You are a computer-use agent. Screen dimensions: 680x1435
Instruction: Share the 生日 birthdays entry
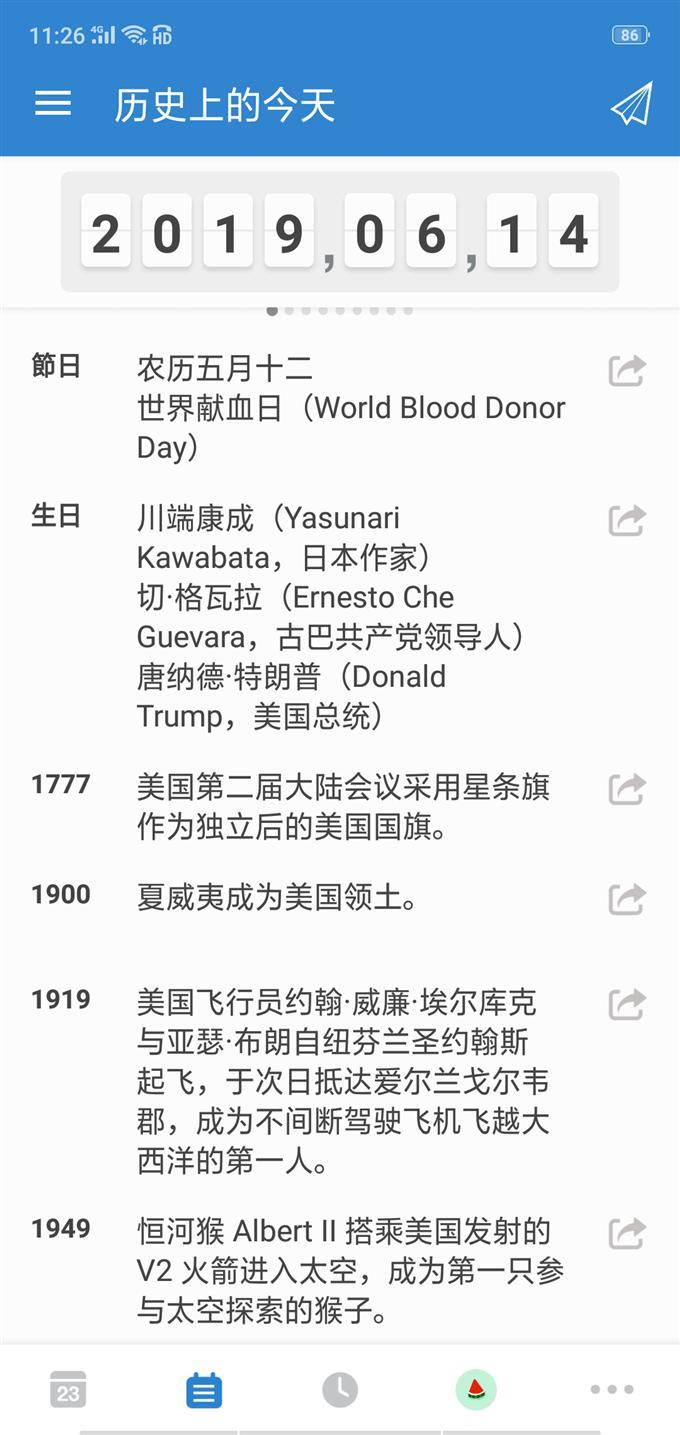pyautogui.click(x=627, y=520)
